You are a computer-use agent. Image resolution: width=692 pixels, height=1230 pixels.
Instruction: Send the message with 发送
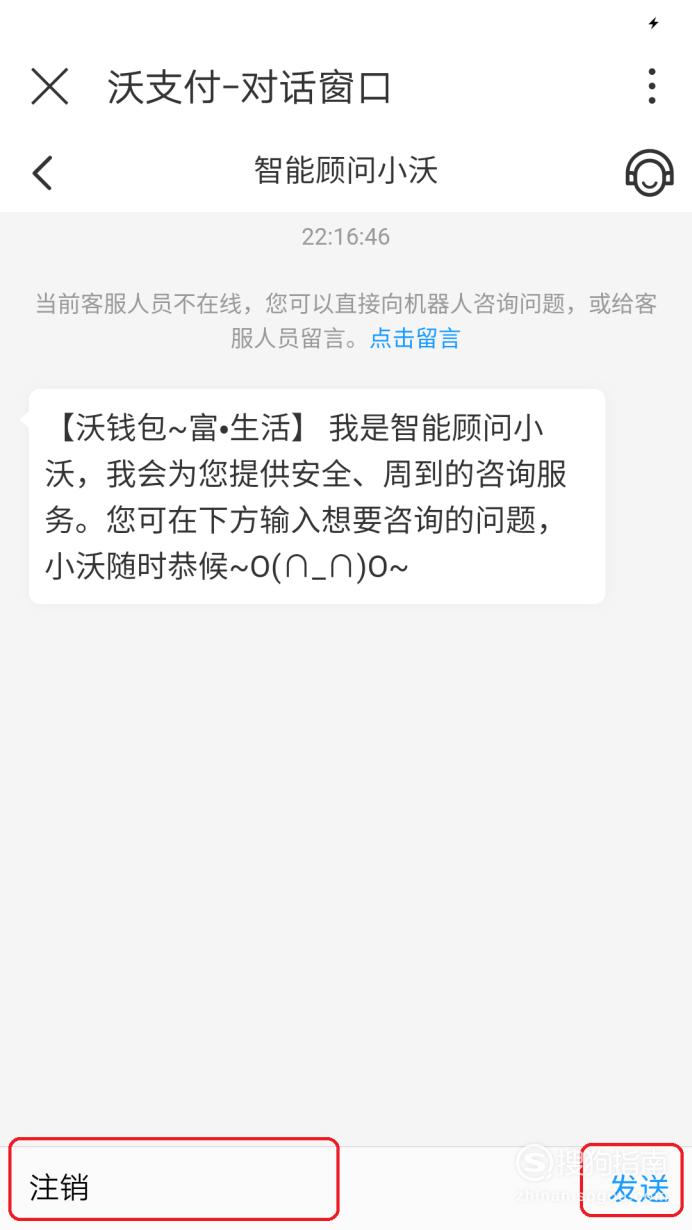click(x=638, y=1186)
